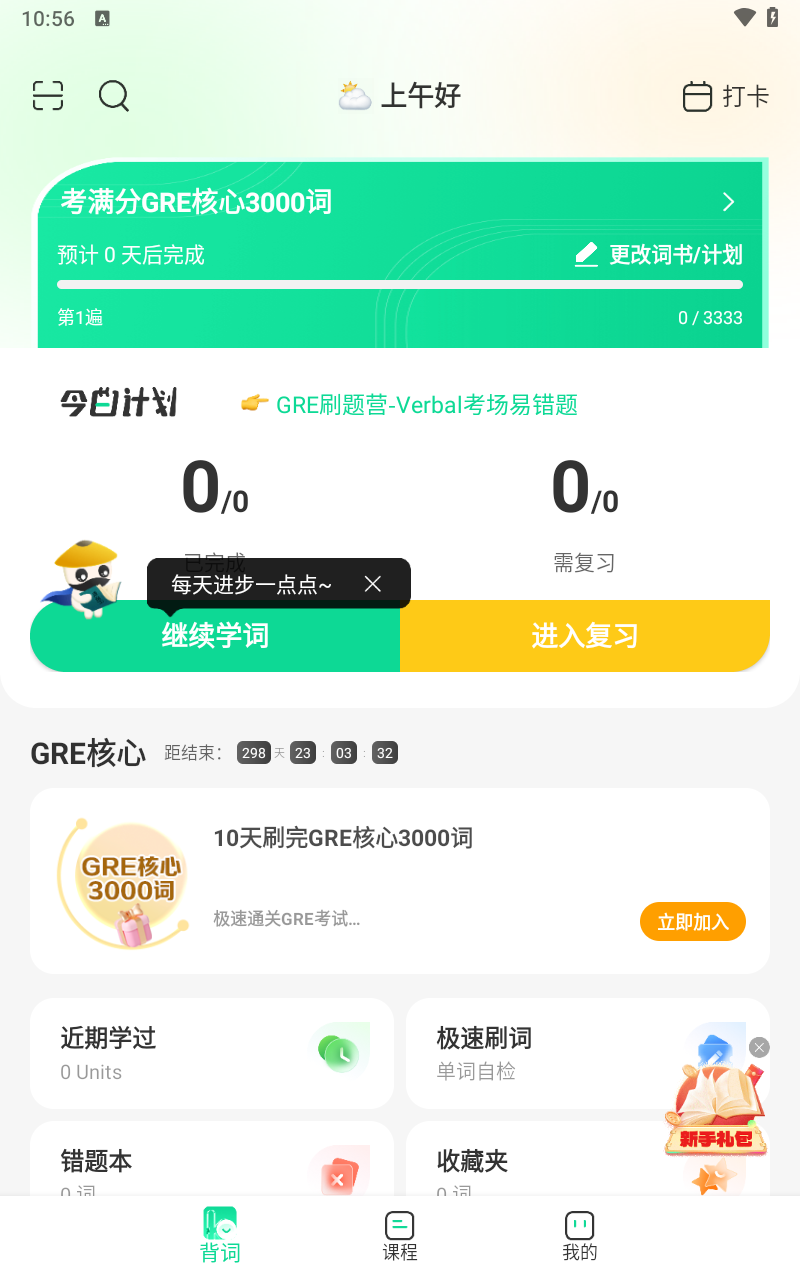Open the 考满分GRE核心3000词 book card
The image size is (800, 1280).
(x=400, y=203)
